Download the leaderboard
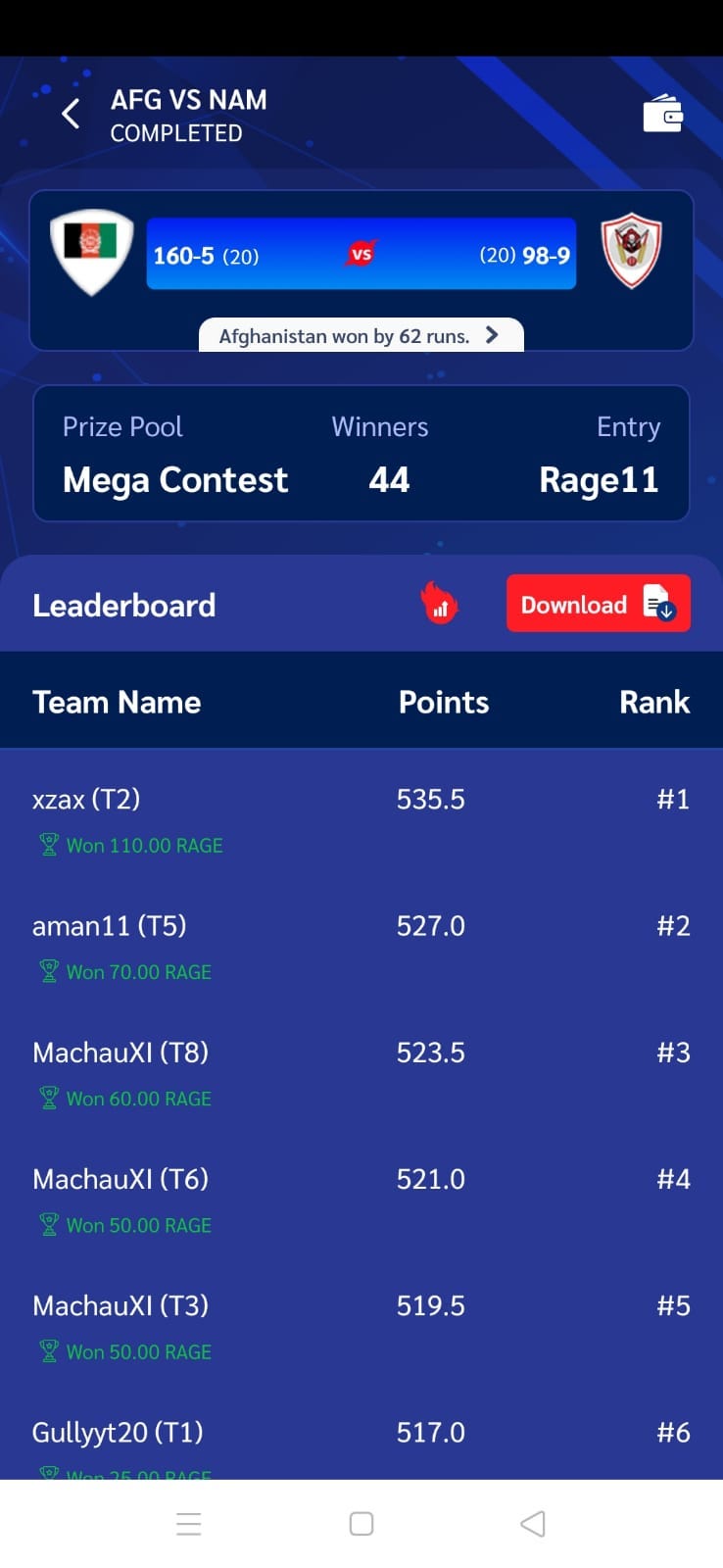 tap(598, 604)
